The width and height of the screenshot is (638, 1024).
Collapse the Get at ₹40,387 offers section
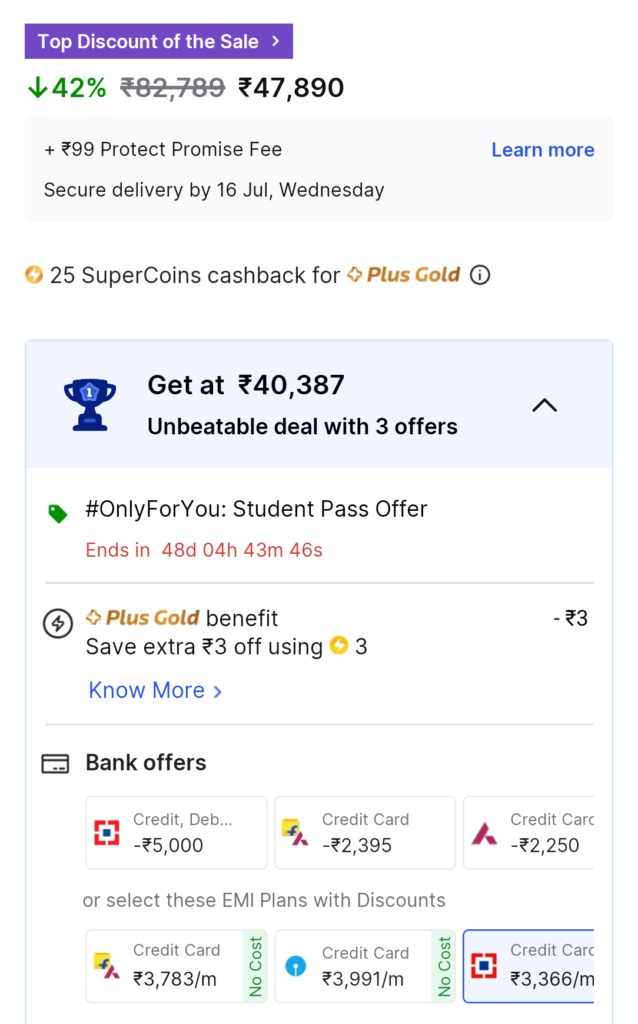pyautogui.click(x=544, y=406)
